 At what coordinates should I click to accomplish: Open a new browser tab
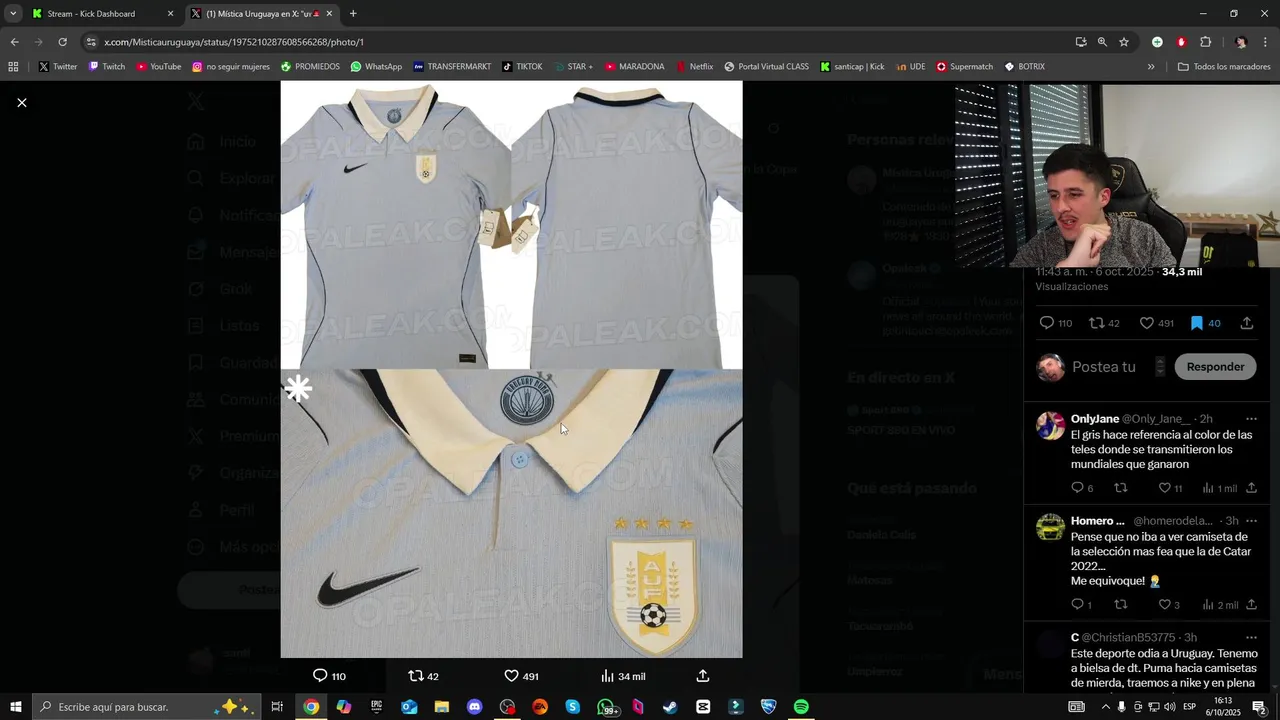click(353, 14)
